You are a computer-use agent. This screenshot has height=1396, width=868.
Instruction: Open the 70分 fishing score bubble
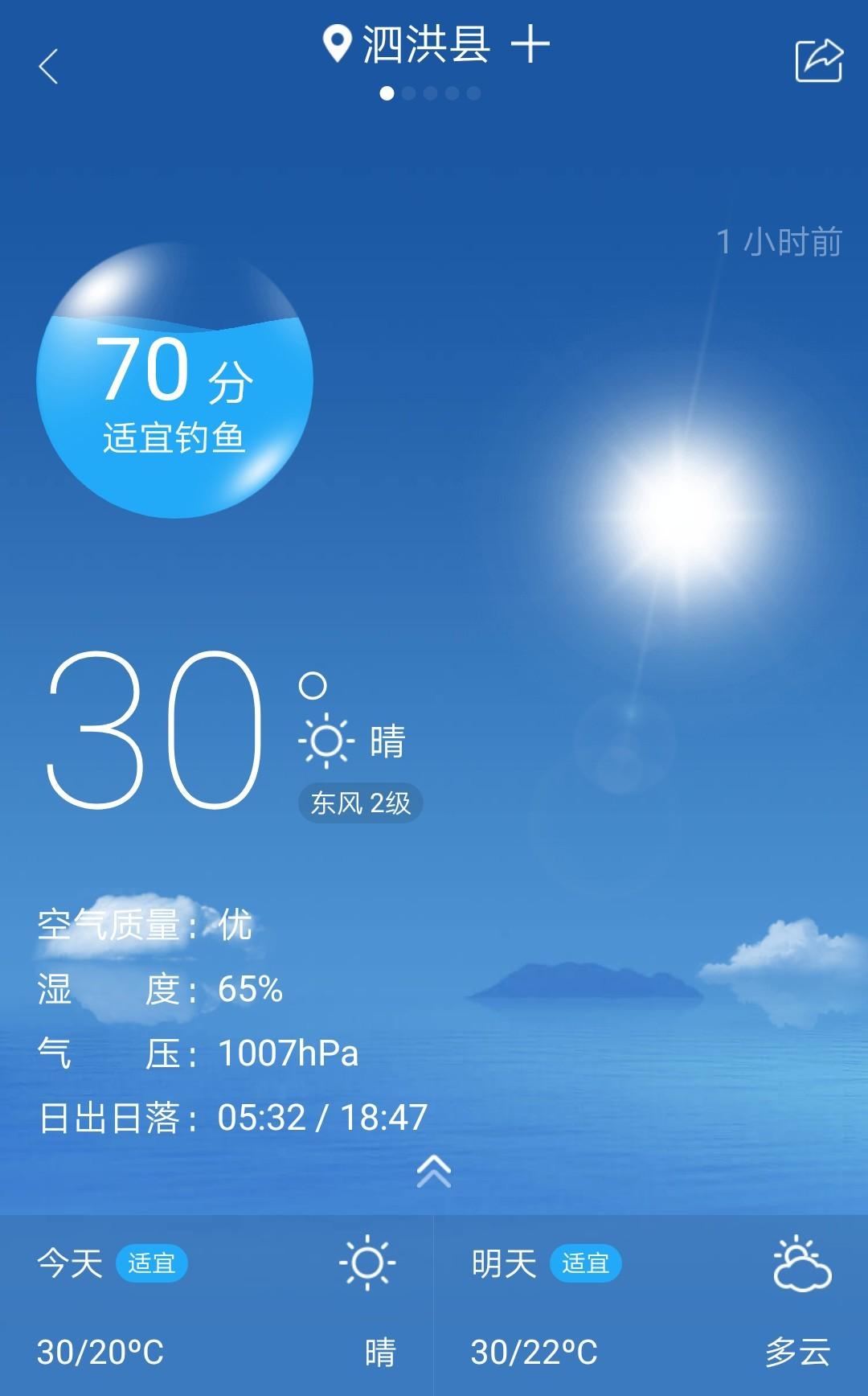click(174, 381)
